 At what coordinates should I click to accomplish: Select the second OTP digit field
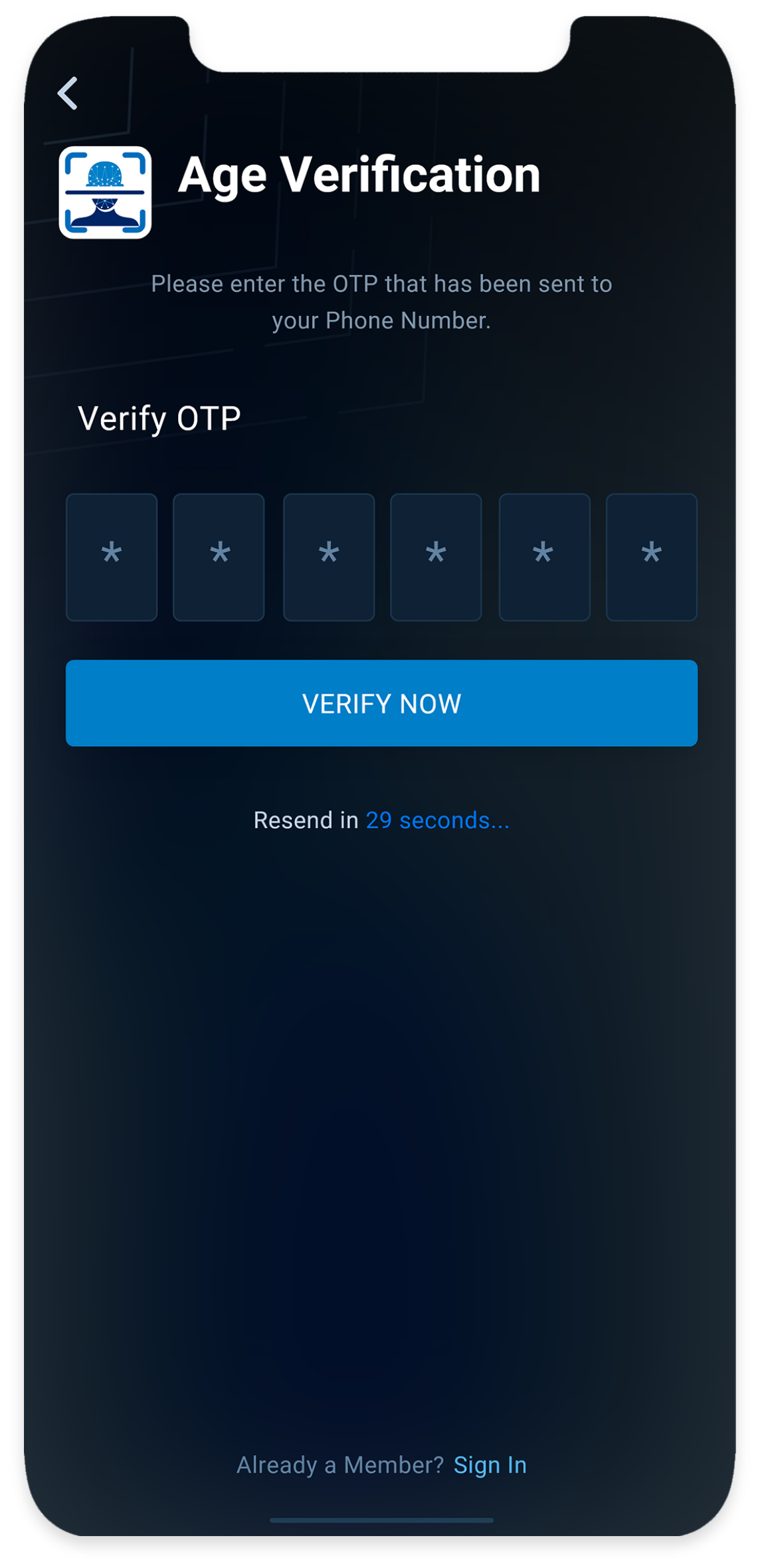tap(219, 557)
